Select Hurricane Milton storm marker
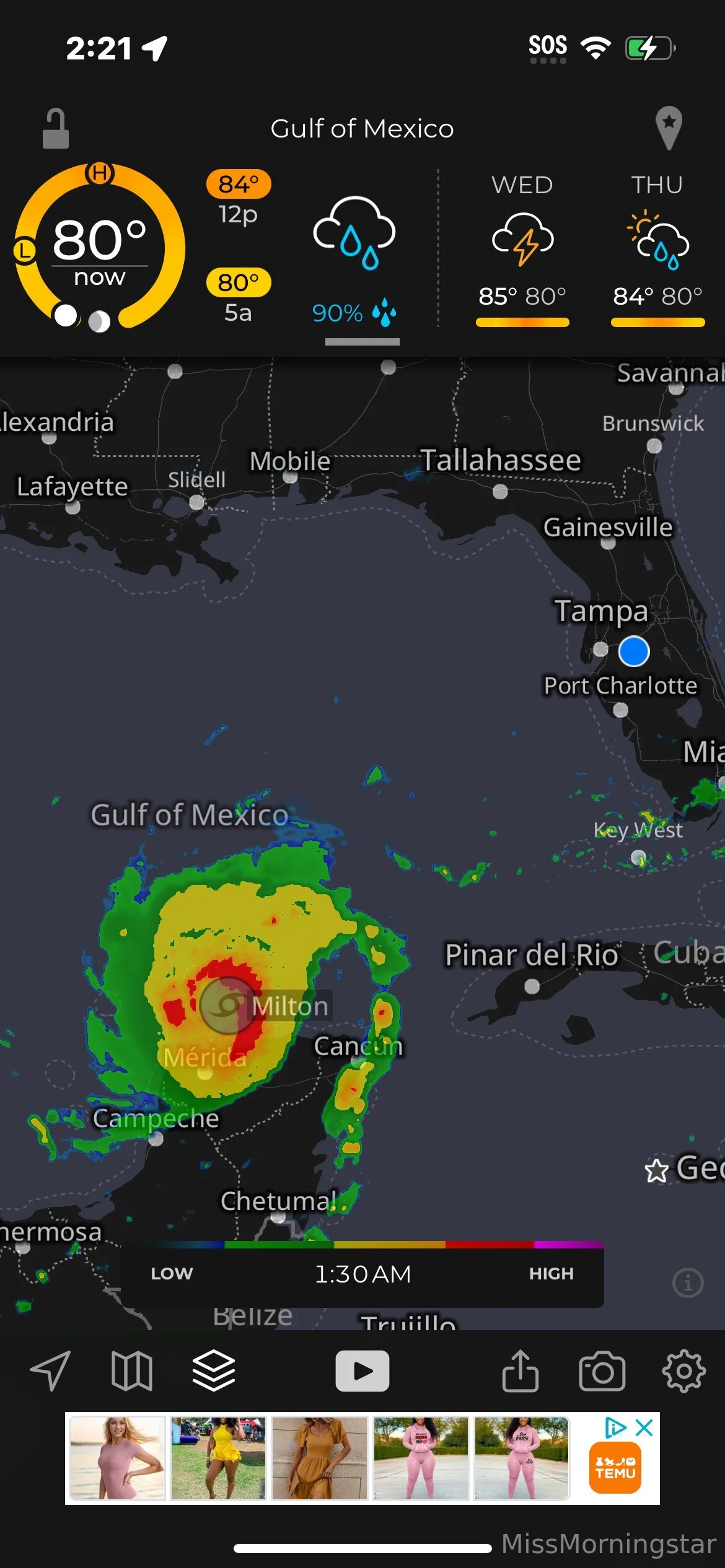 tap(227, 1005)
